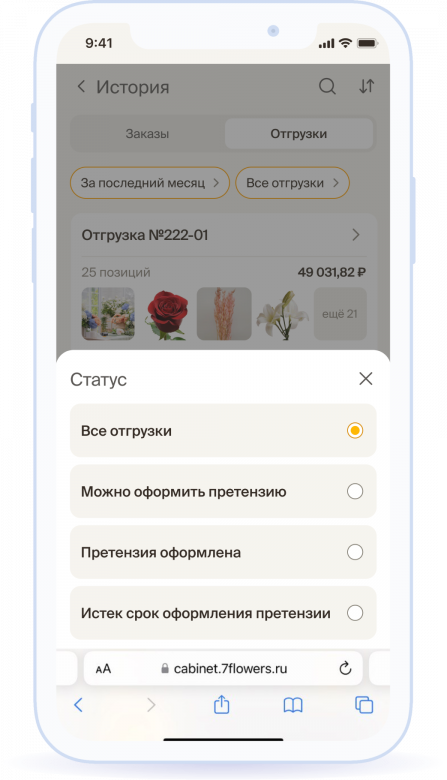Tap the cabinet.7flowers.ru address bar
This screenshot has height=780, width=447.
(x=223, y=669)
